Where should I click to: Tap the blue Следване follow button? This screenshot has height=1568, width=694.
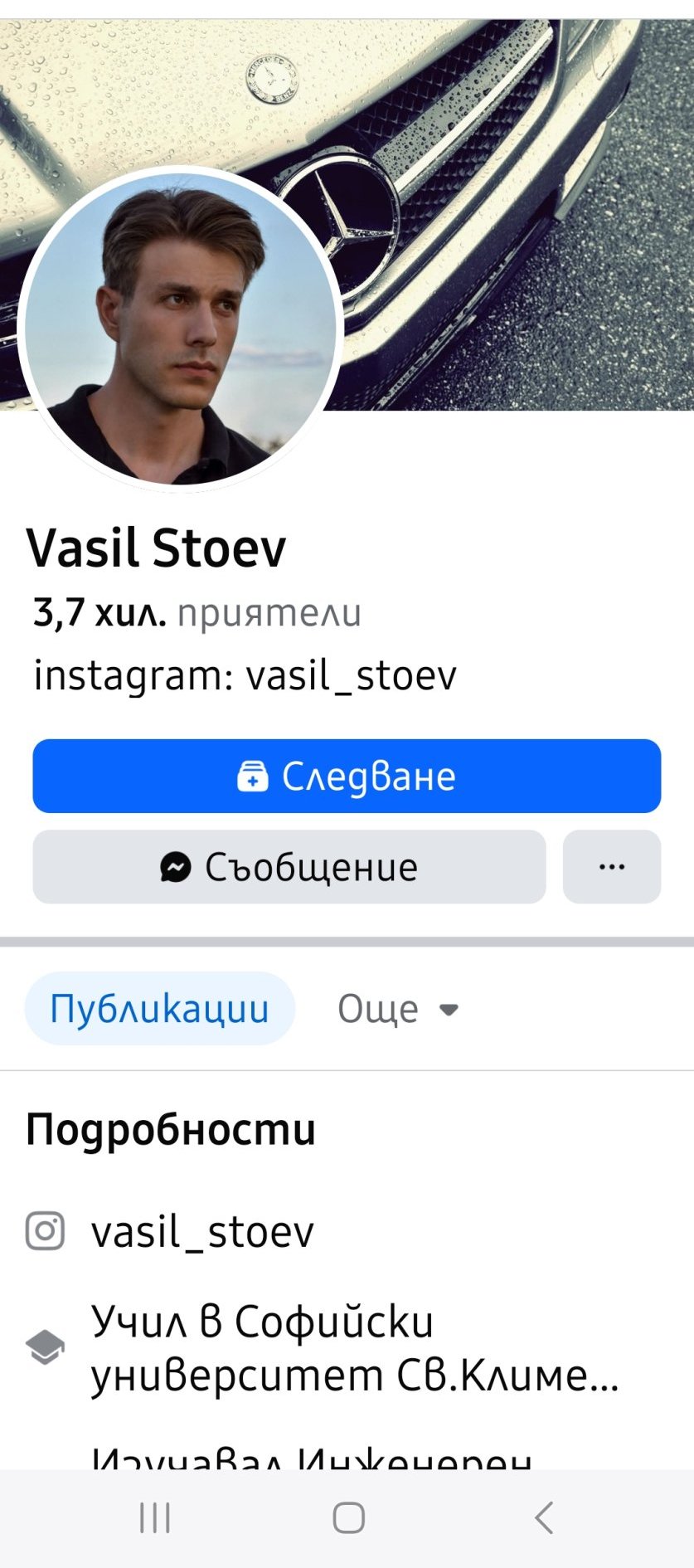pos(347,776)
